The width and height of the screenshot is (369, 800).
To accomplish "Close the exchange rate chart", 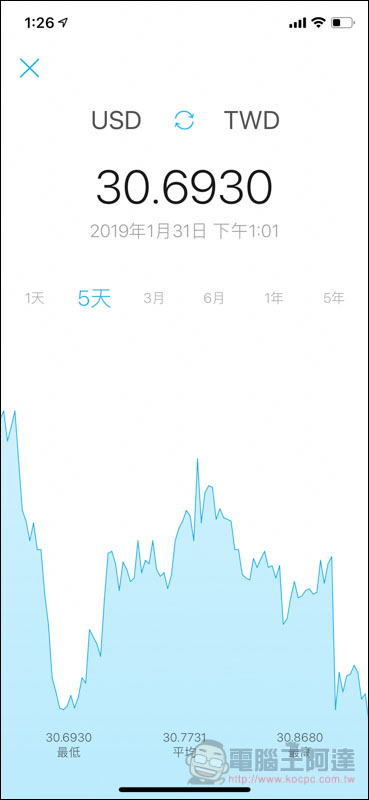I will [x=30, y=68].
